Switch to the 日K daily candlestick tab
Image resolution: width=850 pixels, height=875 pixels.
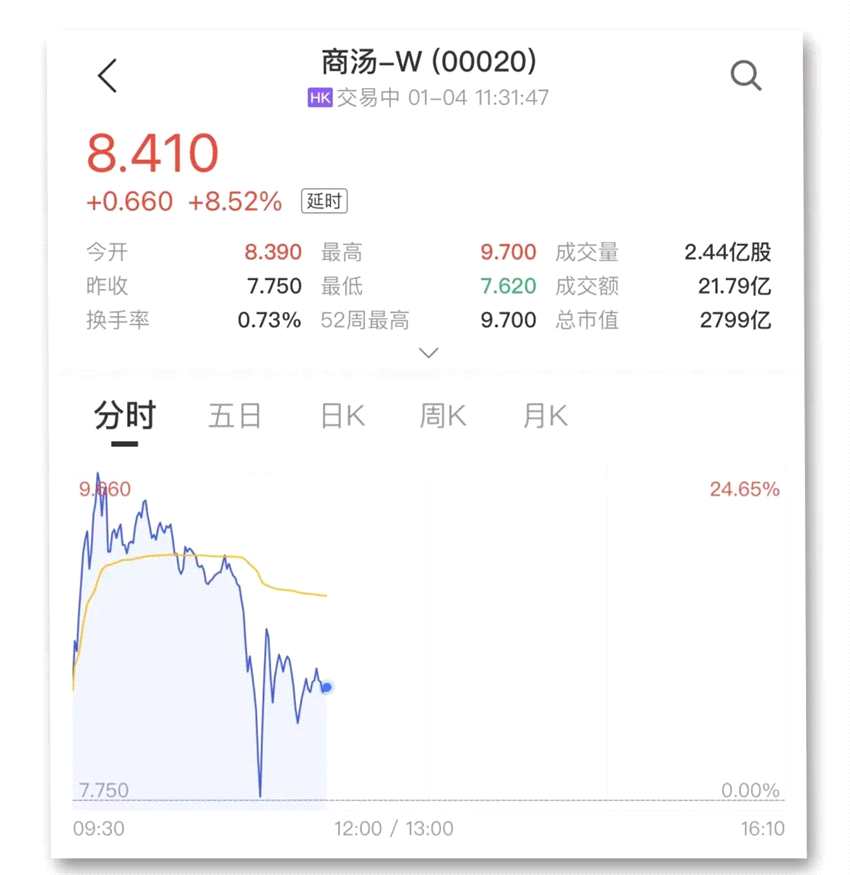tap(342, 416)
